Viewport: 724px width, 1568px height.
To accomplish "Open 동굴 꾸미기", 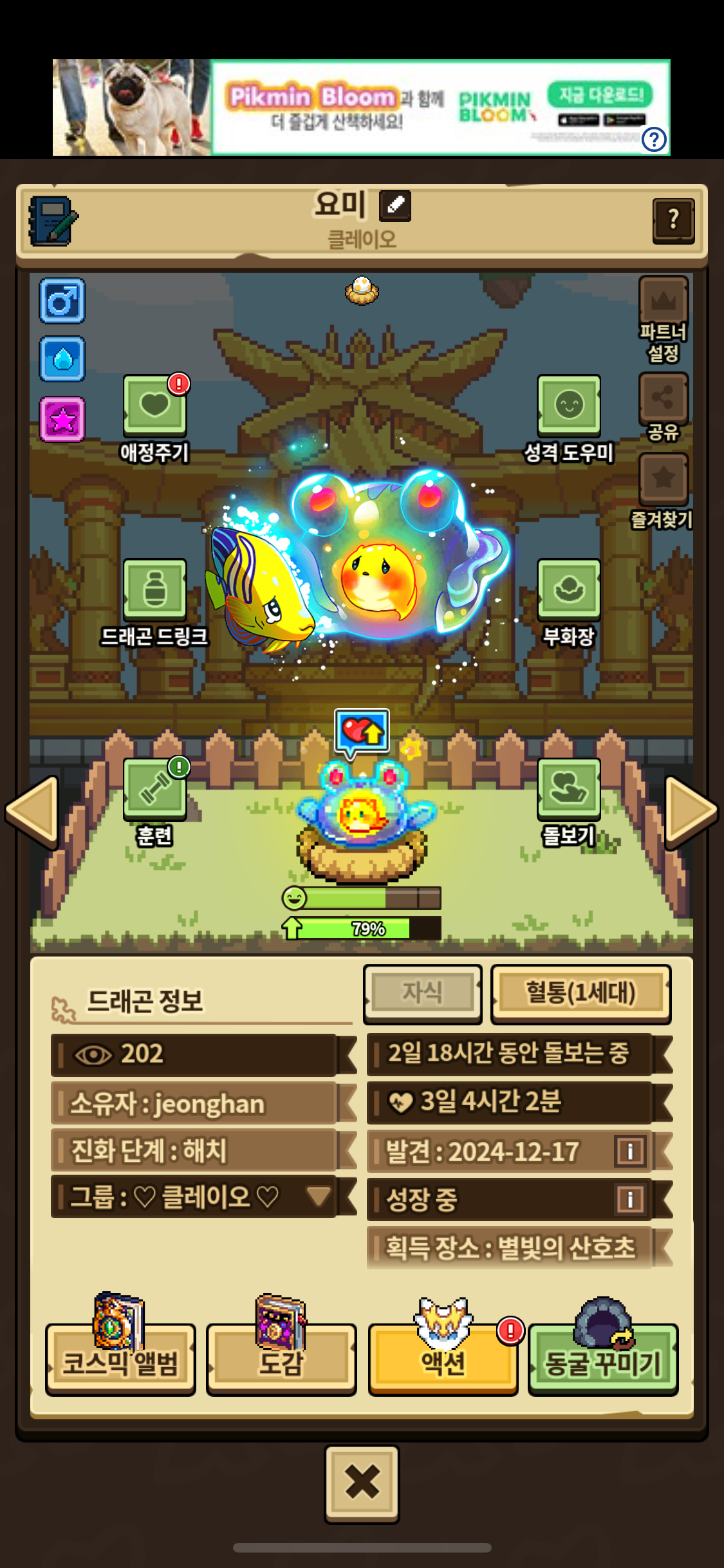I will [x=603, y=1359].
